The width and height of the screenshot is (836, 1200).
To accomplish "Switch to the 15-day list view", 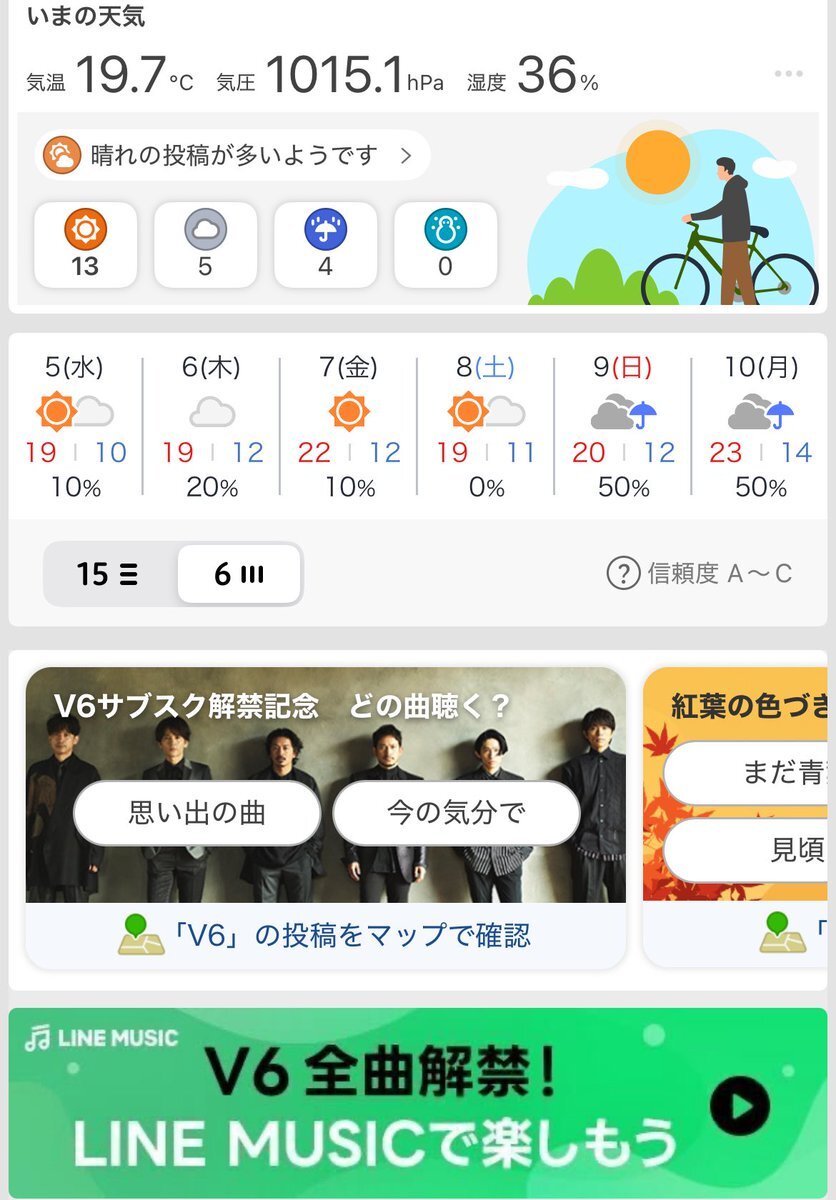I will (108, 574).
